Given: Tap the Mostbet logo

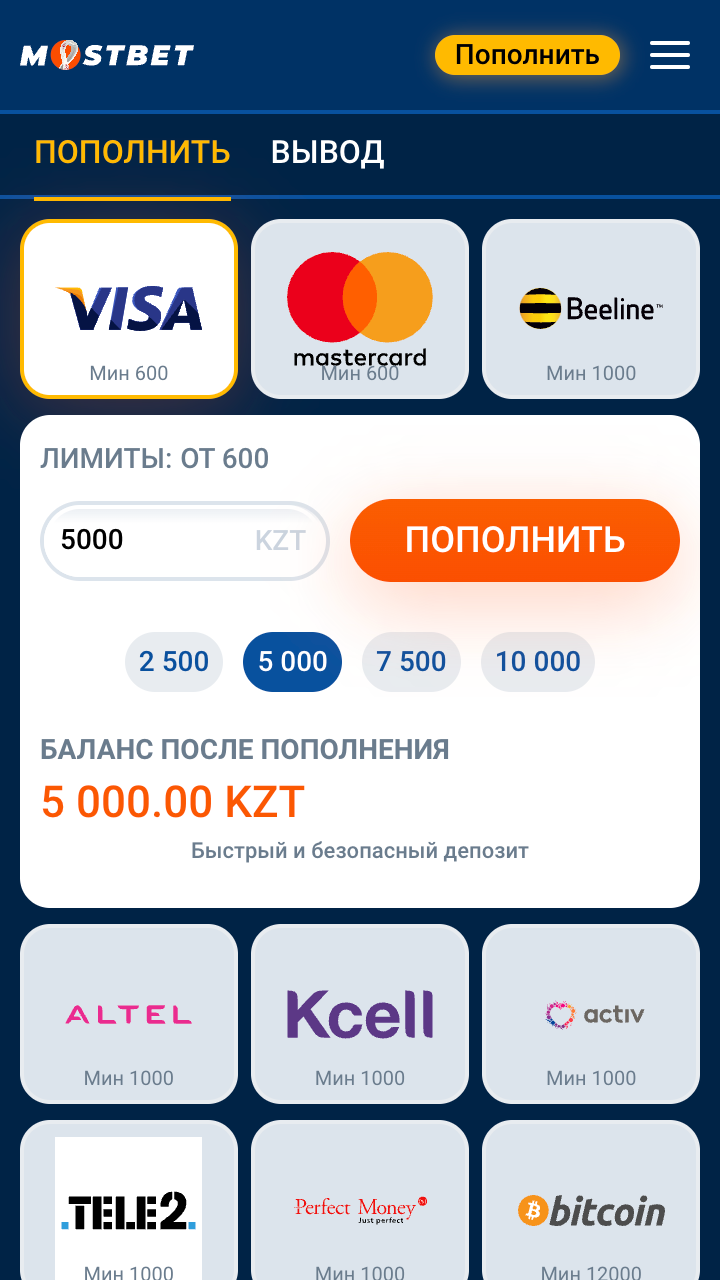Looking at the screenshot, I should coord(107,55).
